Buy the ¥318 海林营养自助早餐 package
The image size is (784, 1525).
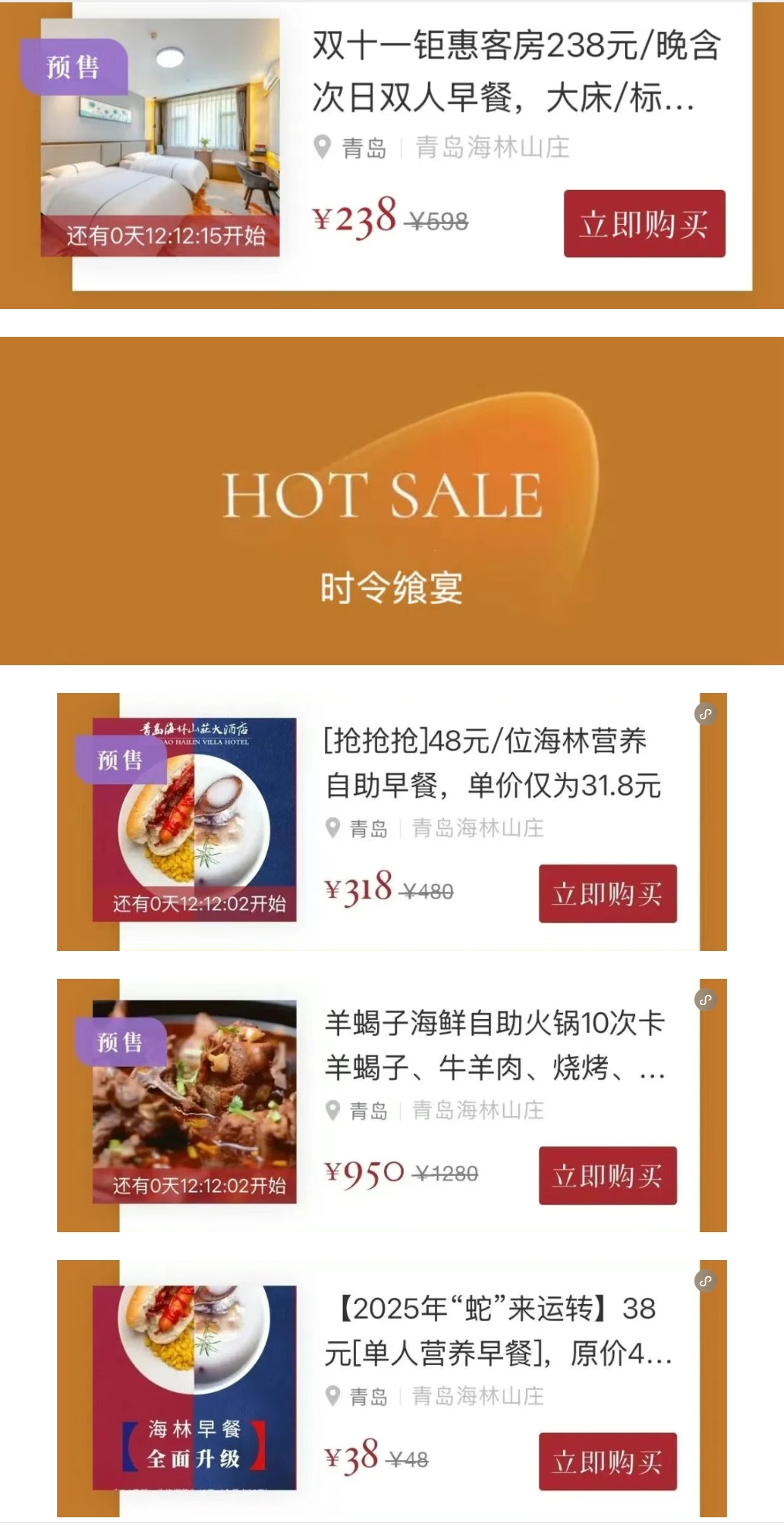click(607, 894)
